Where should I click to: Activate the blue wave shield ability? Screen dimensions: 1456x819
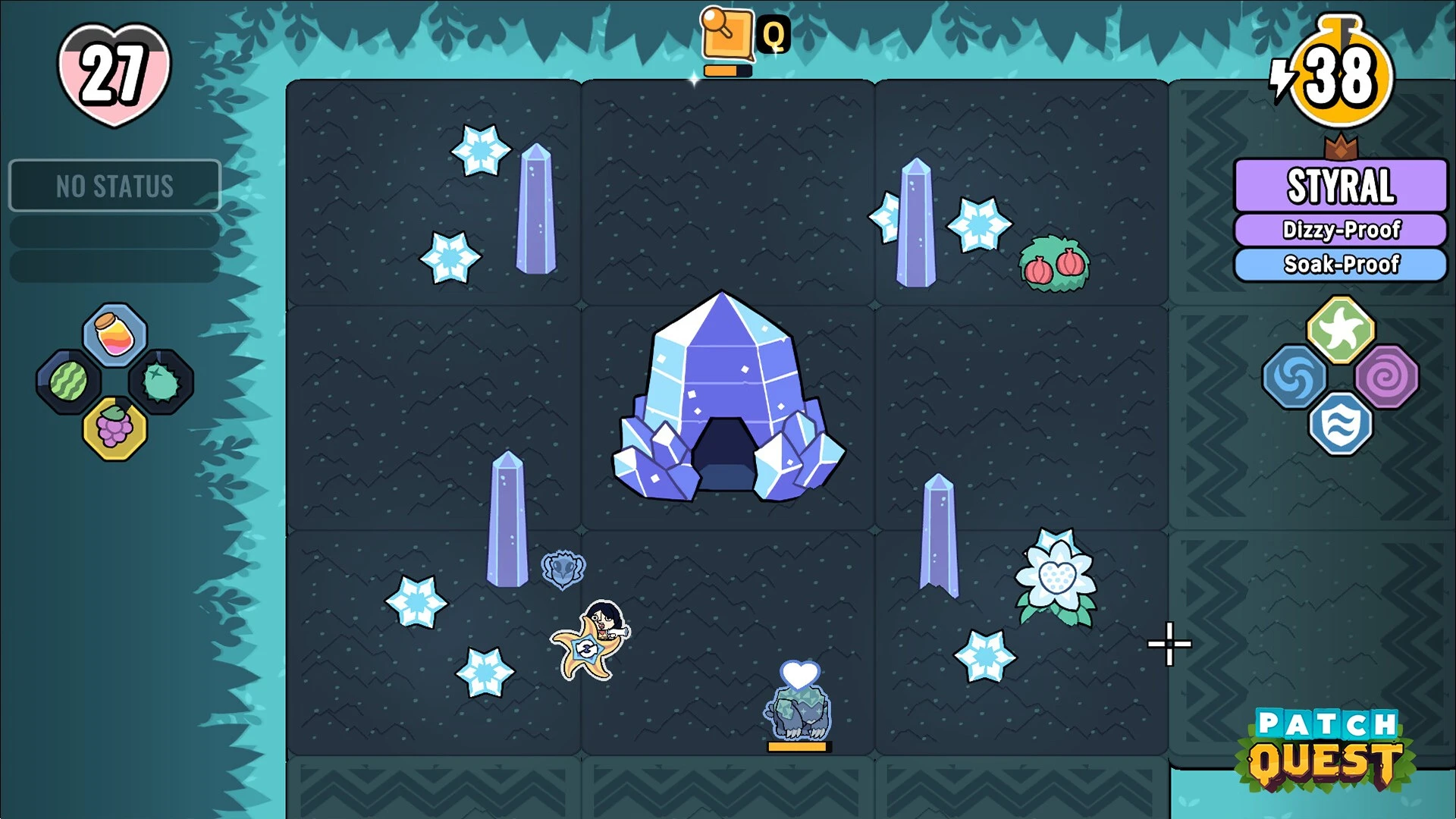tap(1340, 424)
